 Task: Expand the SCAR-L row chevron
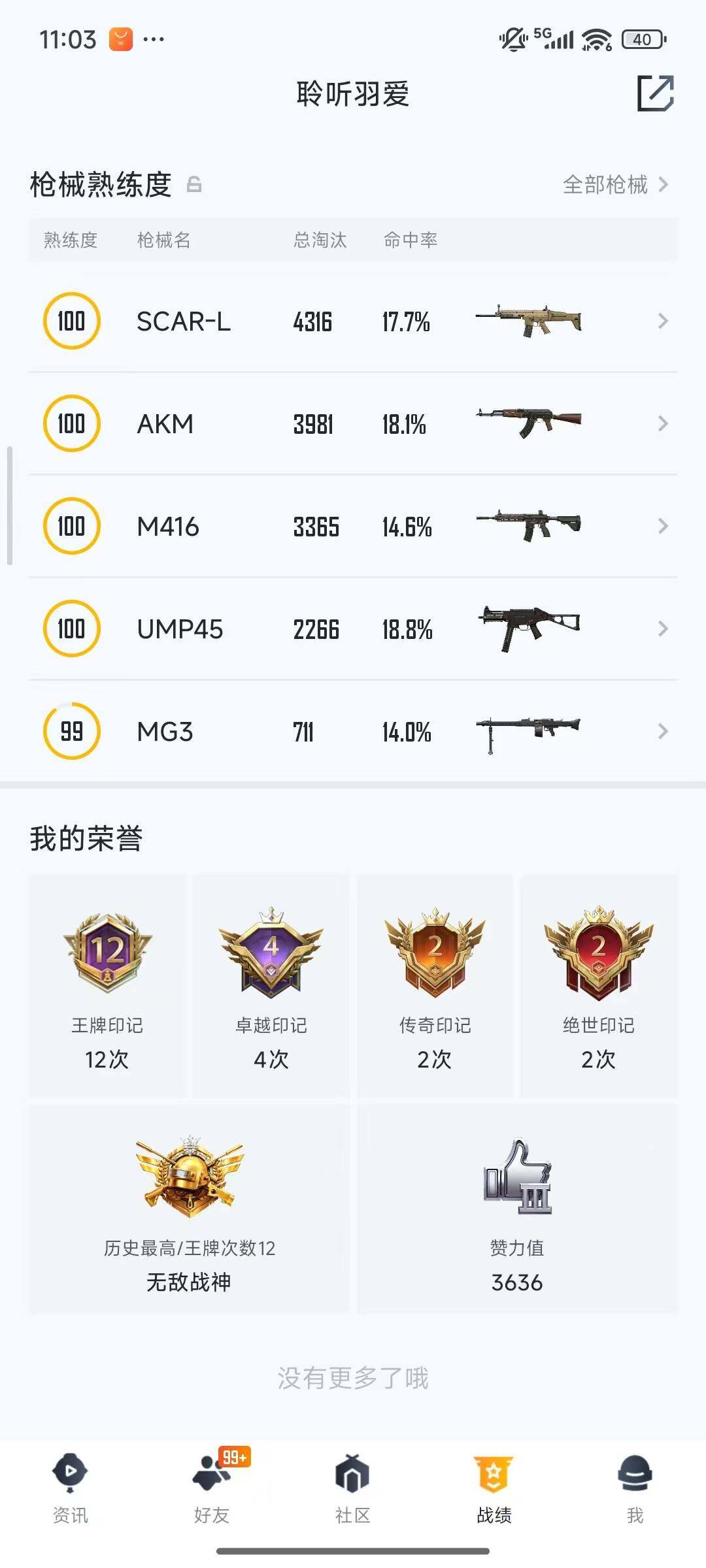click(663, 321)
